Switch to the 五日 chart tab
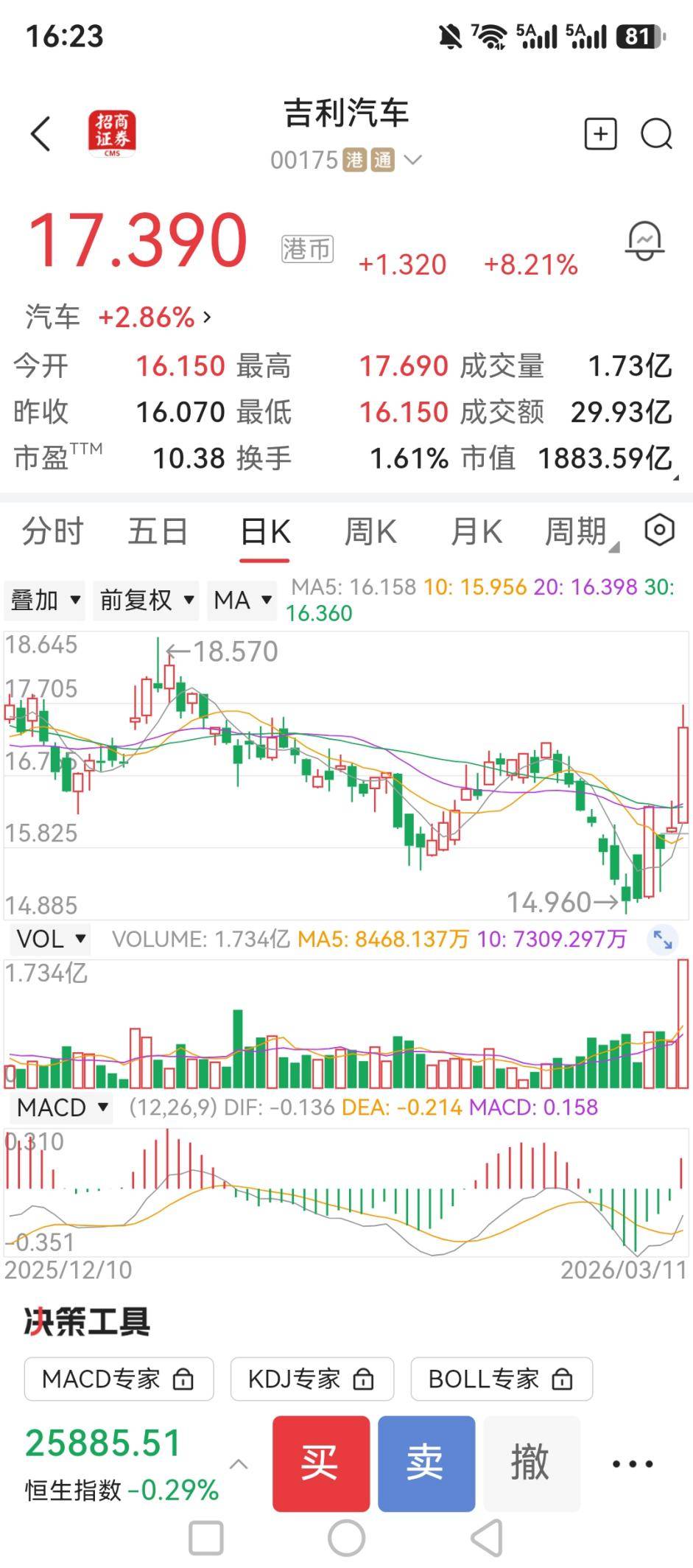This screenshot has width=693, height=1568. tap(158, 531)
